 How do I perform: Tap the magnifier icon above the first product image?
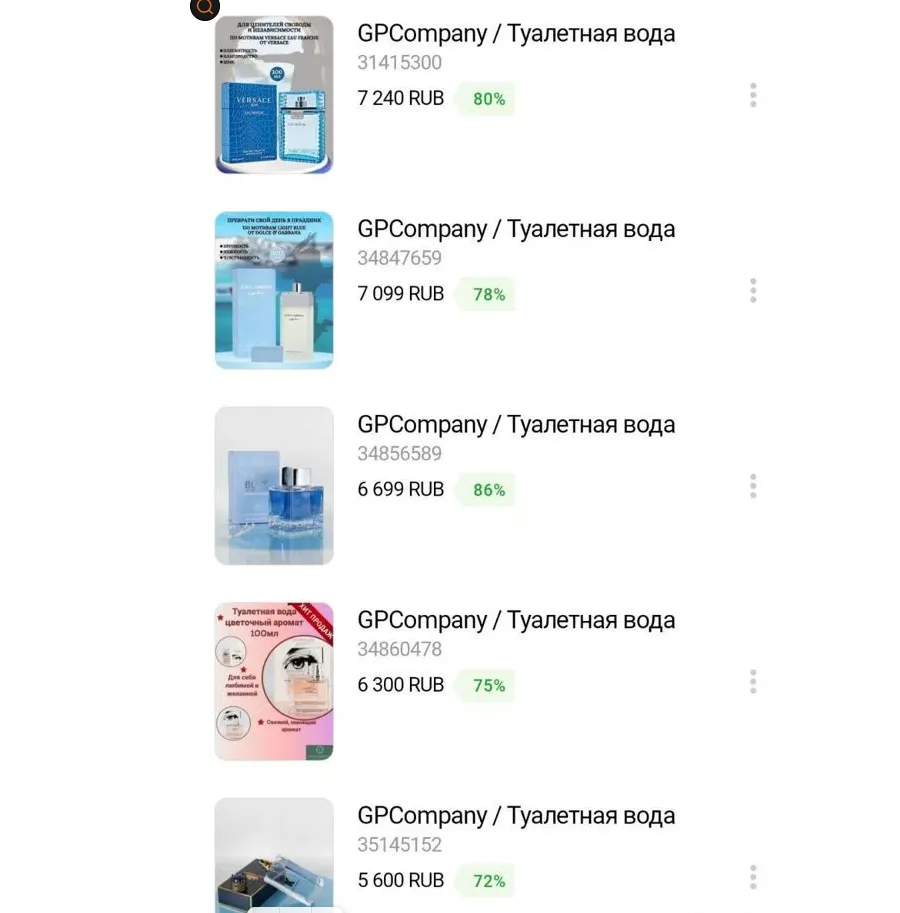[205, 7]
